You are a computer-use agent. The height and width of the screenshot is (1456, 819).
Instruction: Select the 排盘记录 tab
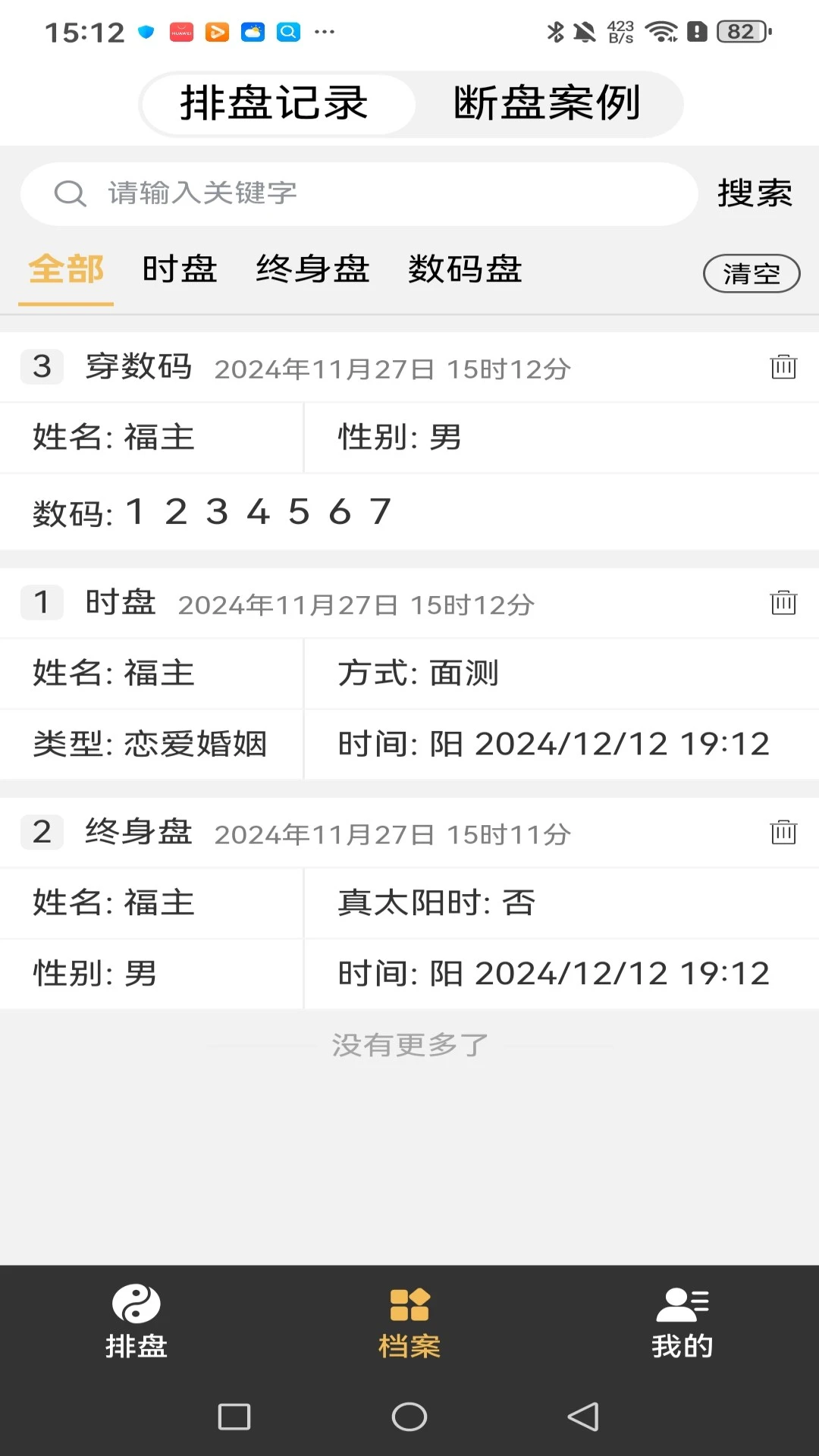(x=275, y=104)
